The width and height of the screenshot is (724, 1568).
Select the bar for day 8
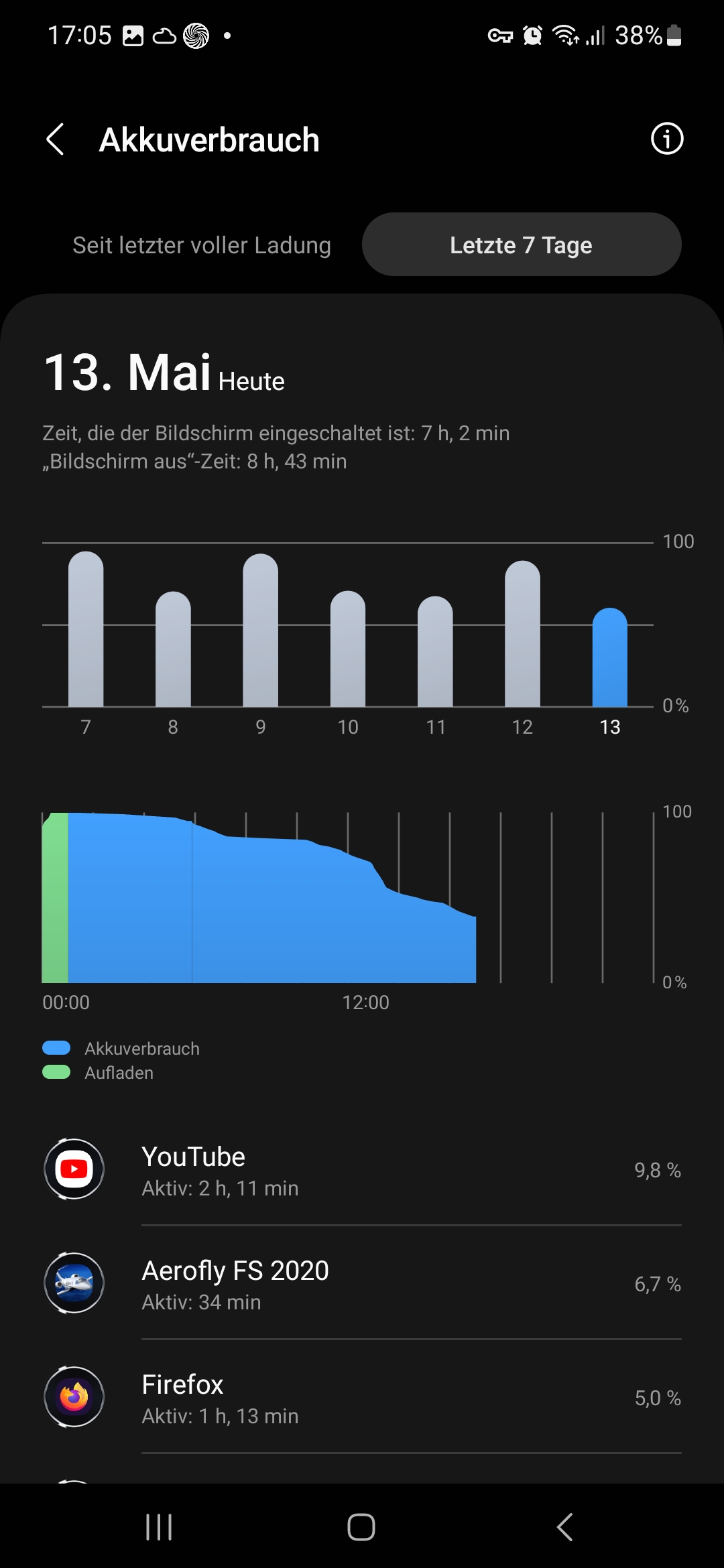[173, 649]
